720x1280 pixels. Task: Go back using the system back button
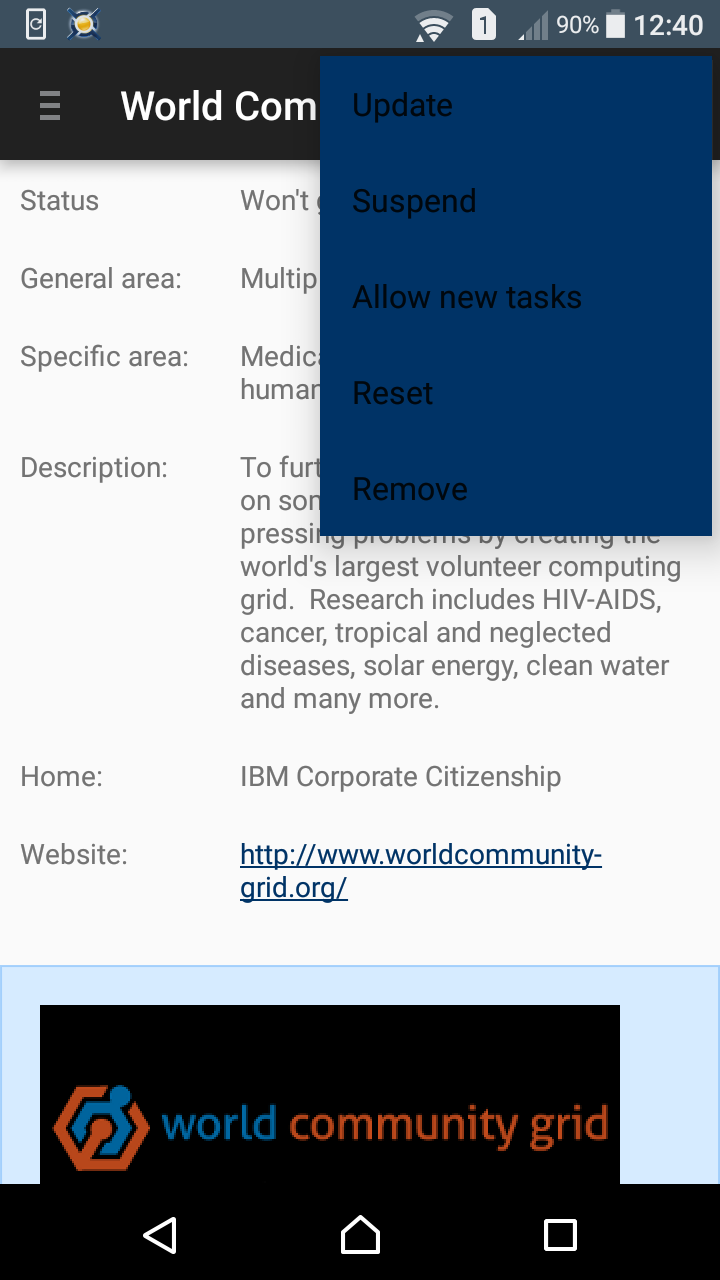pyautogui.click(x=160, y=1235)
